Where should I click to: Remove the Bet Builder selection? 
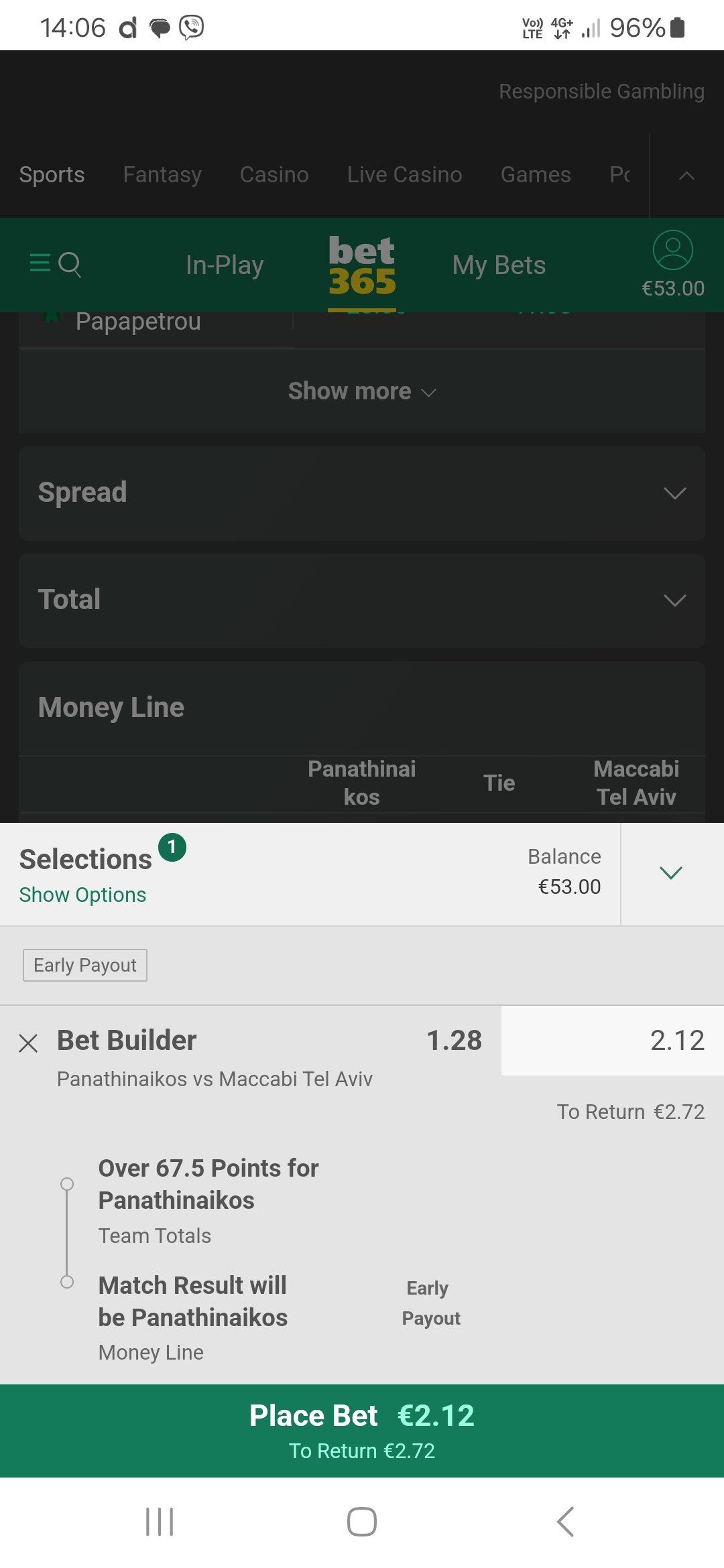[28, 1043]
